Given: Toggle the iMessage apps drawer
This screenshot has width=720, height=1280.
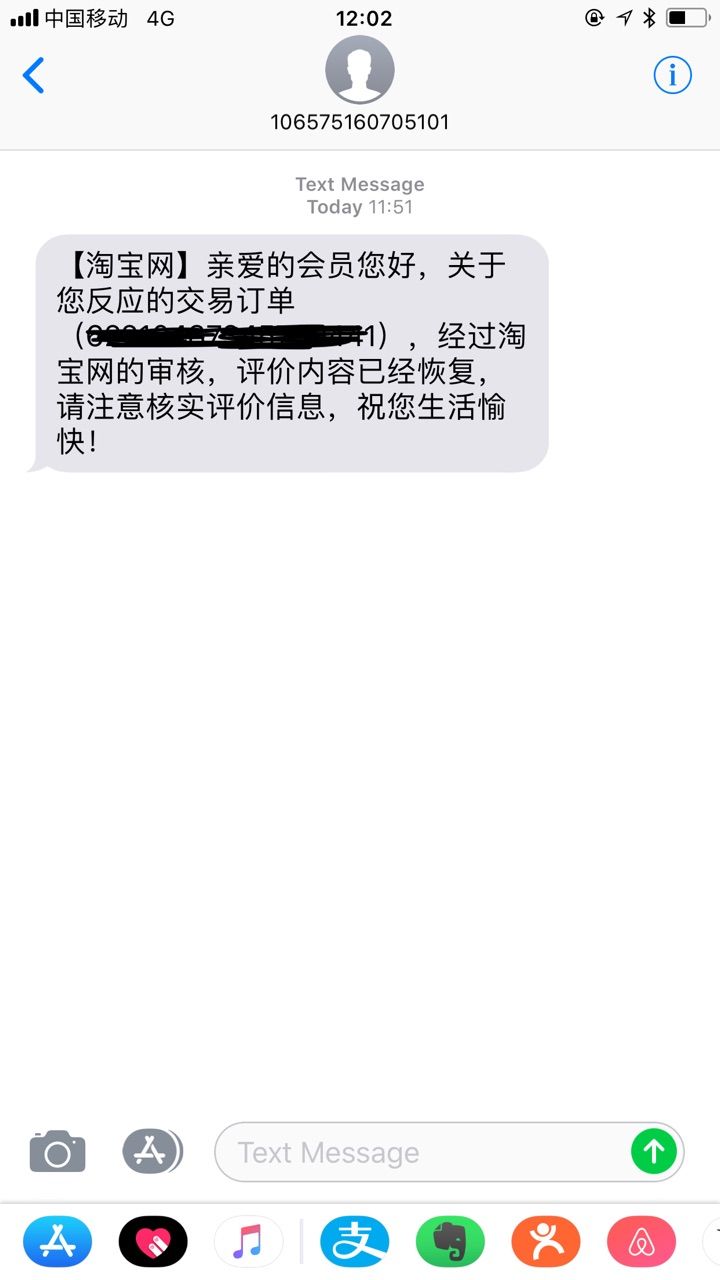Looking at the screenshot, I should pos(152,1151).
